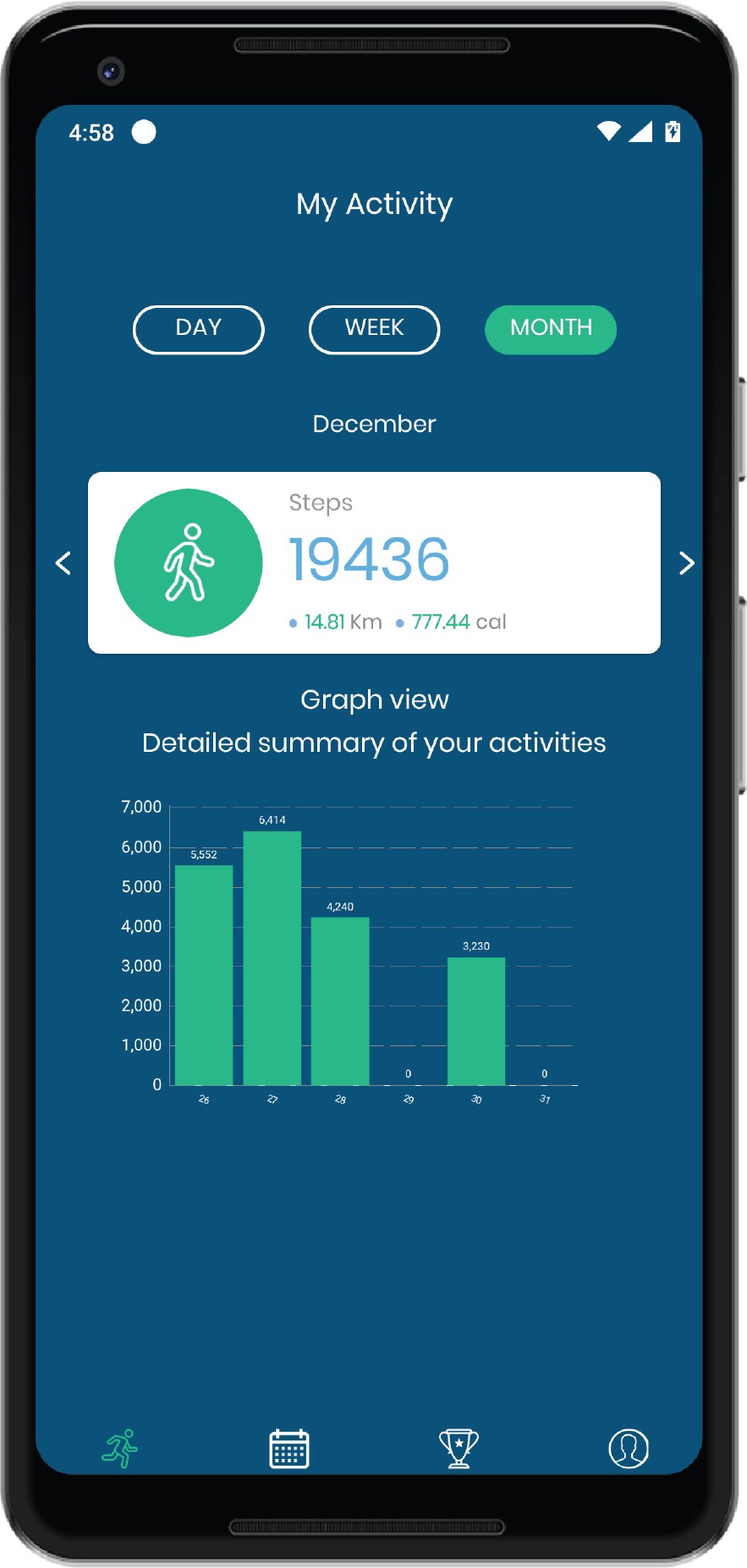
Task: Switch to the DAY view
Action: pyautogui.click(x=199, y=329)
